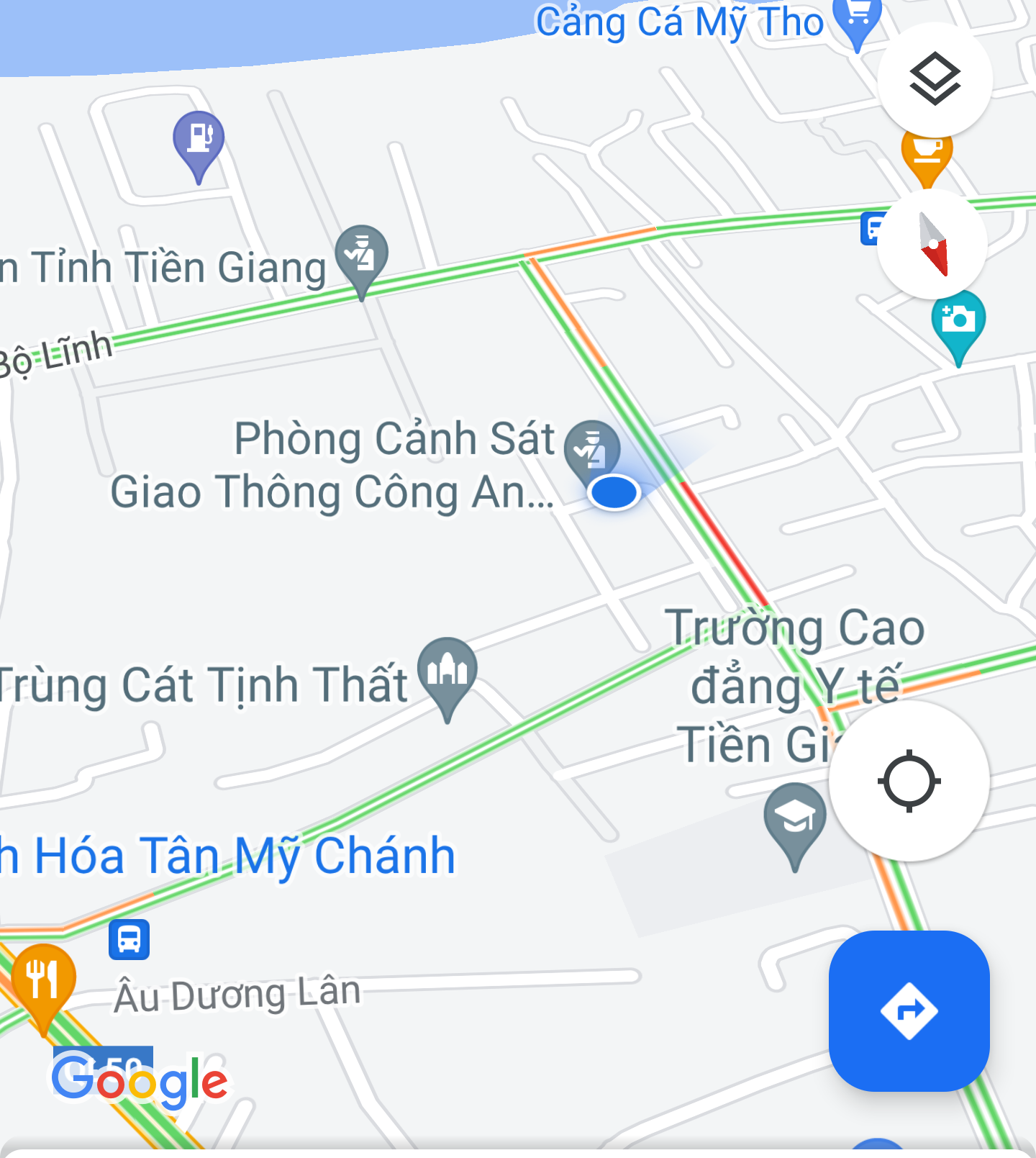Select the bus stop near Âu Dương Lân

pyautogui.click(x=129, y=939)
